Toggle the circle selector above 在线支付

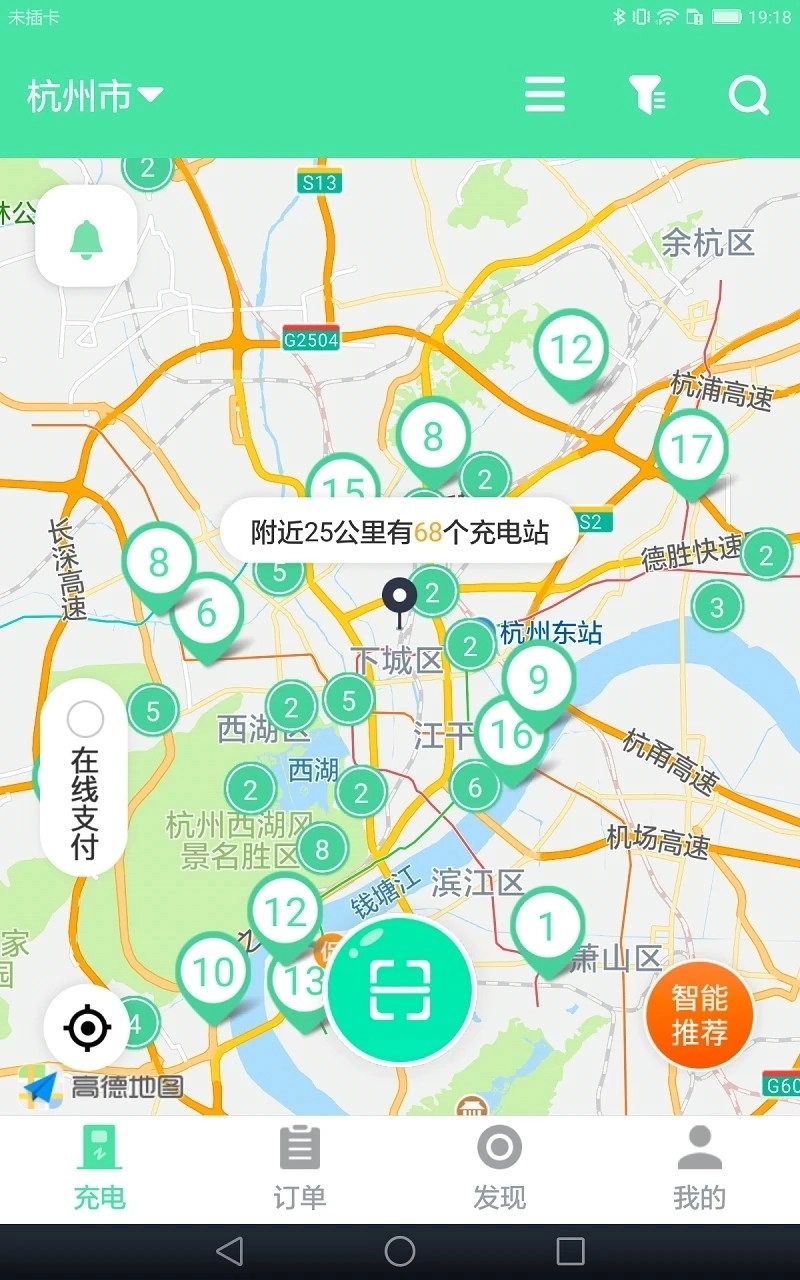(84, 718)
